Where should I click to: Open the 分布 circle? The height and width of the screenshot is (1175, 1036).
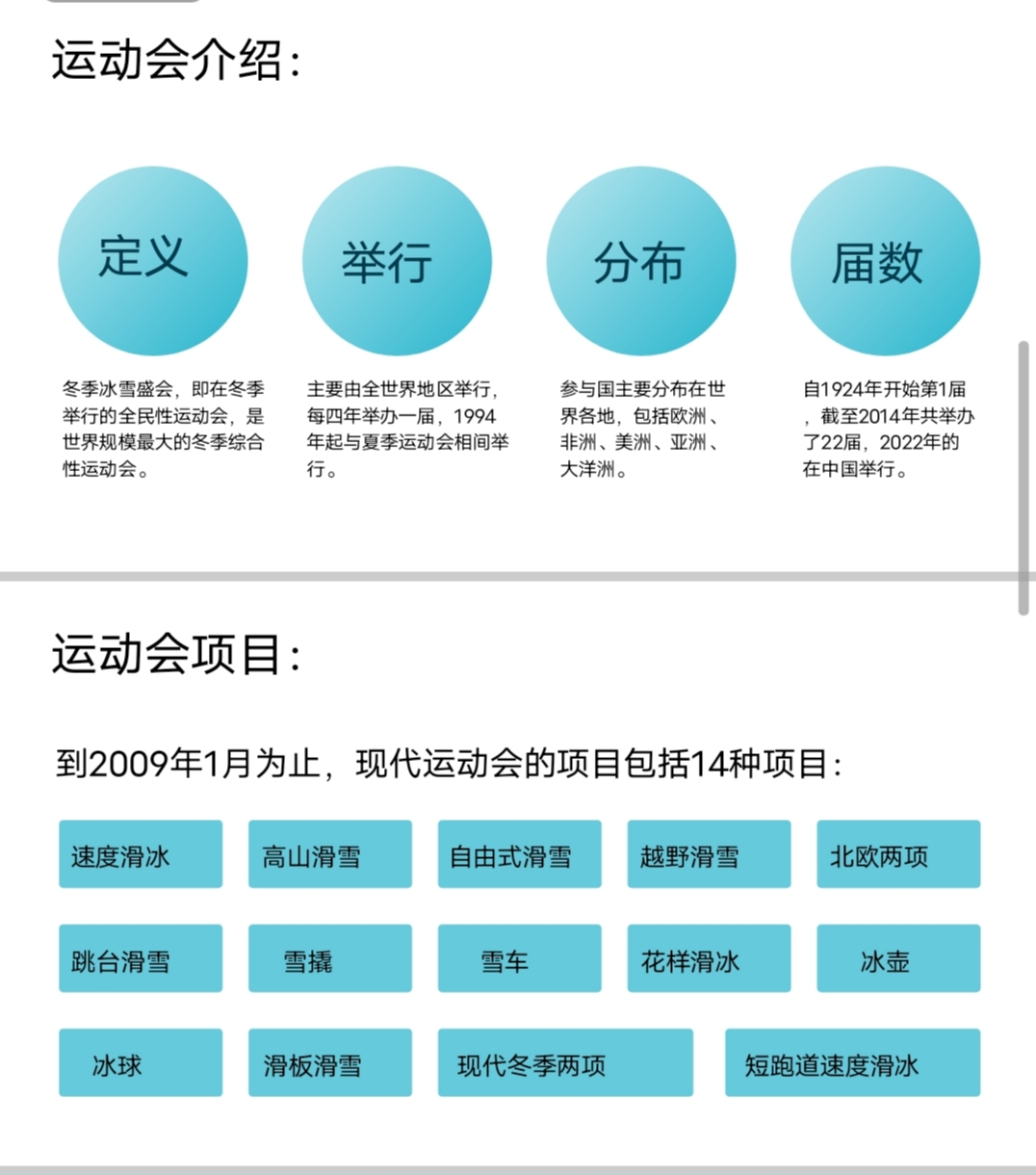(x=641, y=261)
